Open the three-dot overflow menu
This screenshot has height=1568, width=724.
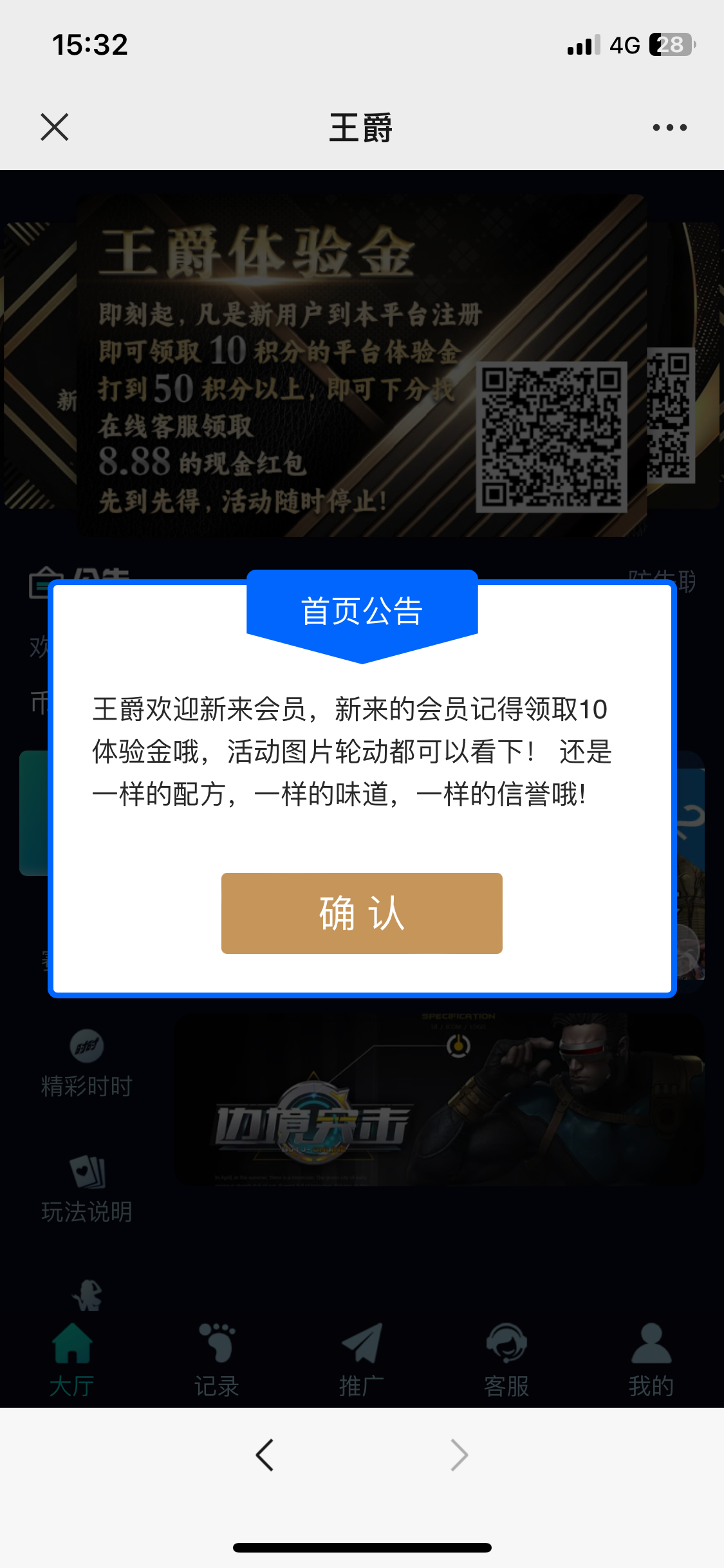pos(669,127)
